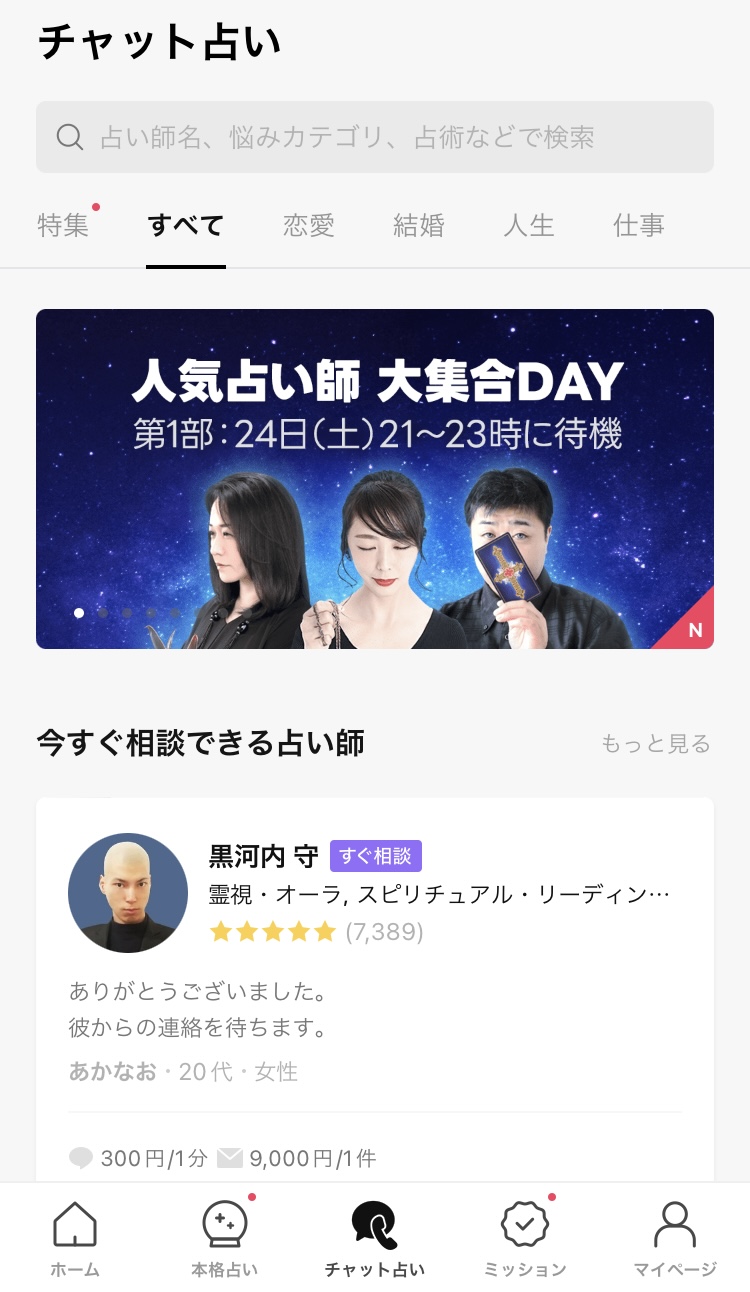The width and height of the screenshot is (750, 1292).
Task: Tap the mail icon next to 9,000円/1件
Action: (x=234, y=1158)
